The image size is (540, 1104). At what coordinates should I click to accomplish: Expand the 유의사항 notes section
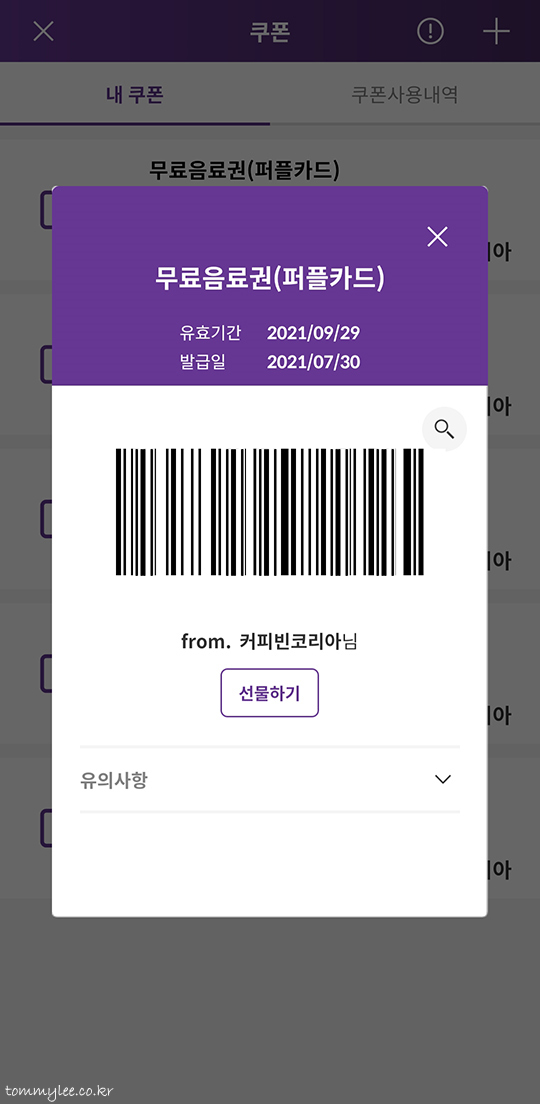point(270,779)
